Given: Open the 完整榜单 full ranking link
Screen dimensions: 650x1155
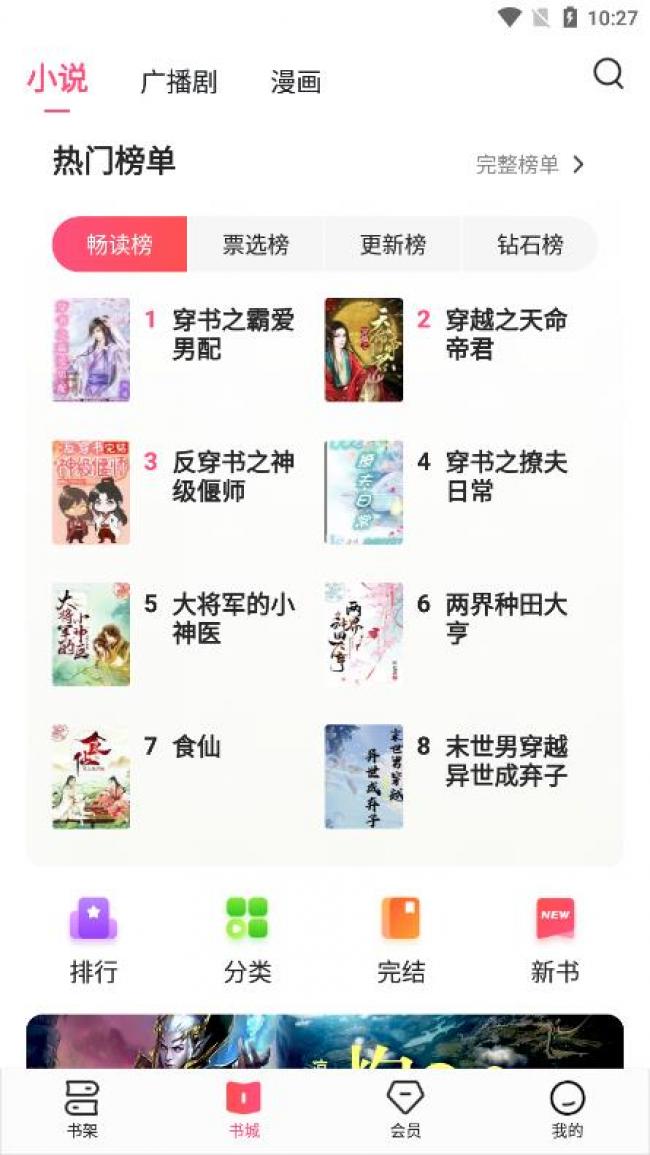Looking at the screenshot, I should [529, 165].
